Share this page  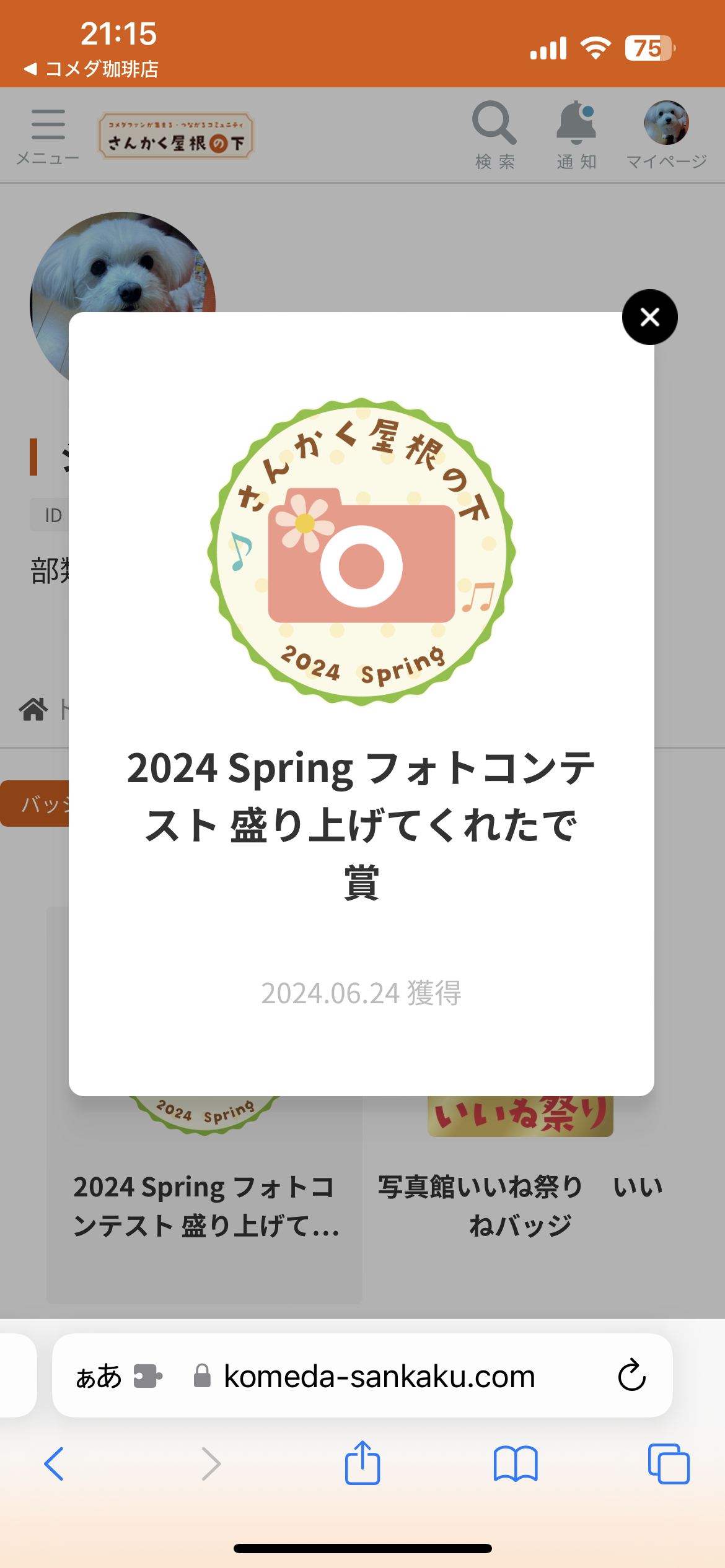[x=362, y=1463]
